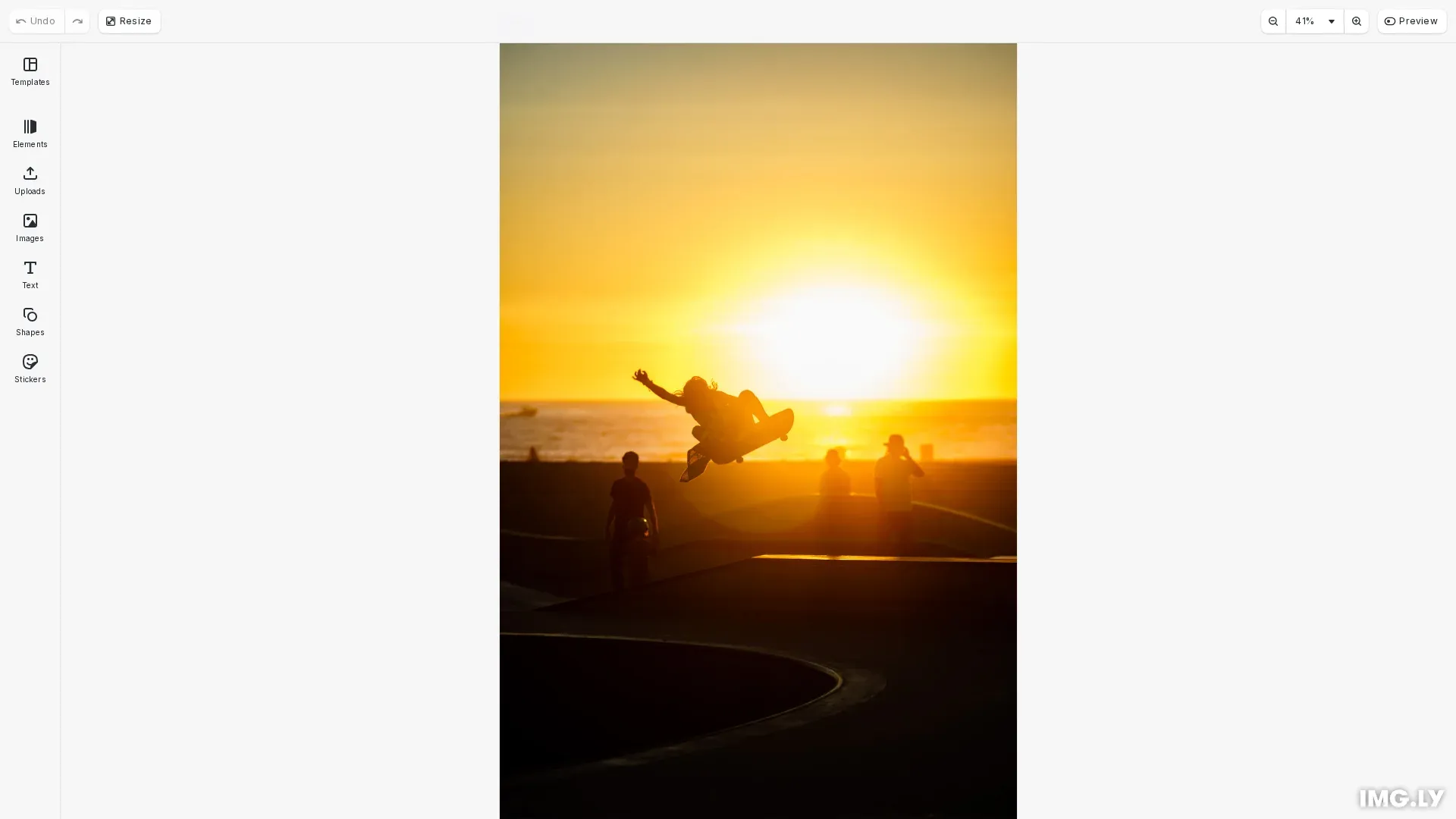Open the Stickers panel
Image resolution: width=1456 pixels, height=819 pixels.
pos(30,369)
